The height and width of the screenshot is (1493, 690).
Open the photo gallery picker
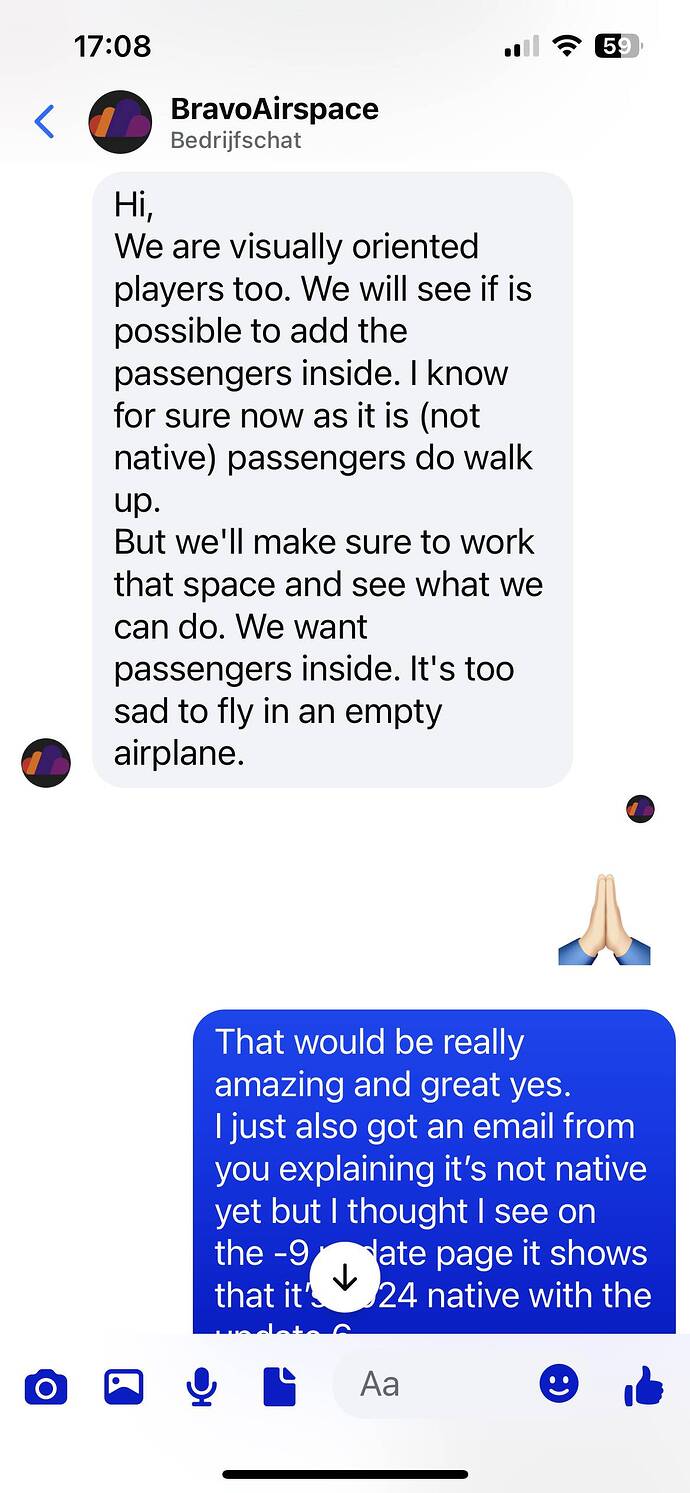(123, 1387)
